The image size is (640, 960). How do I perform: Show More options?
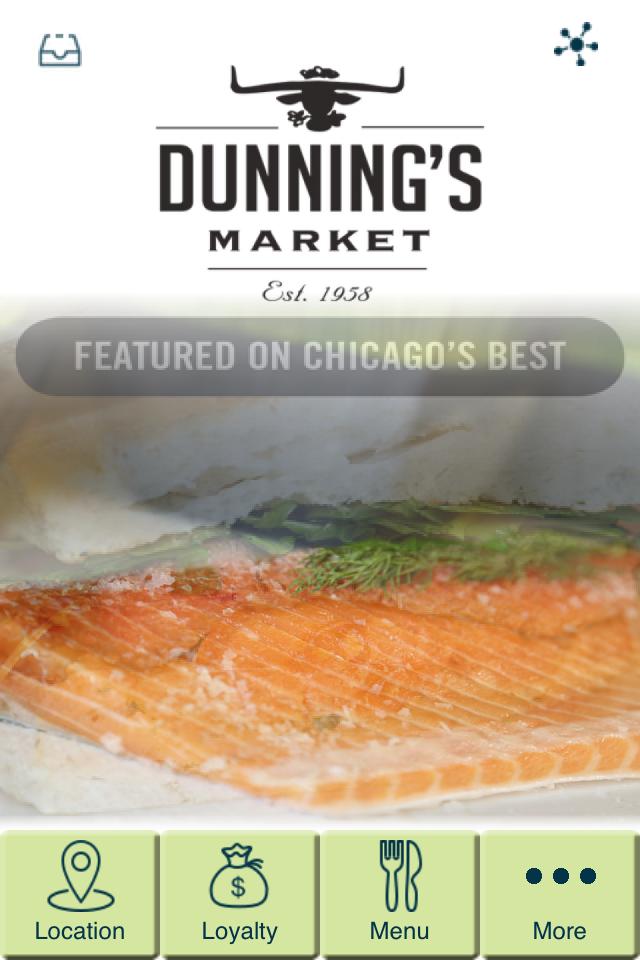tap(560, 892)
